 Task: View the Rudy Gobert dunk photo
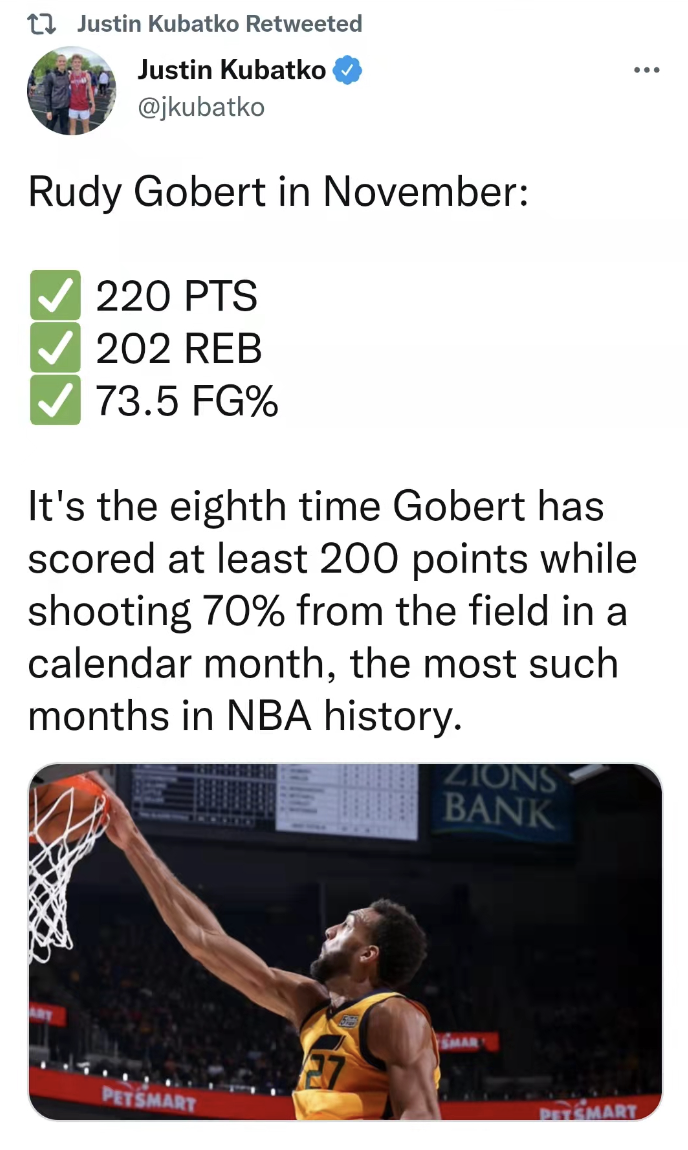click(344, 941)
